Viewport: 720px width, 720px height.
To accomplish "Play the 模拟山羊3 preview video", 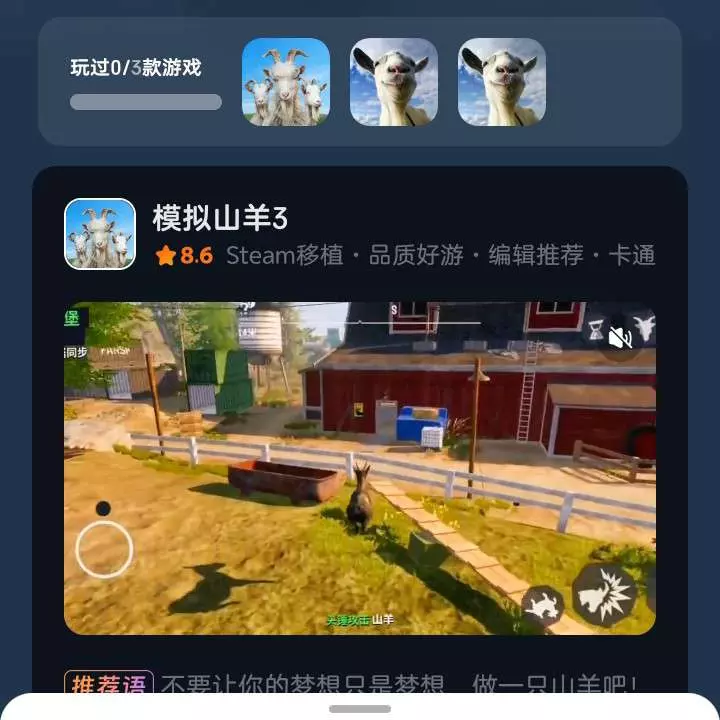I will point(360,468).
